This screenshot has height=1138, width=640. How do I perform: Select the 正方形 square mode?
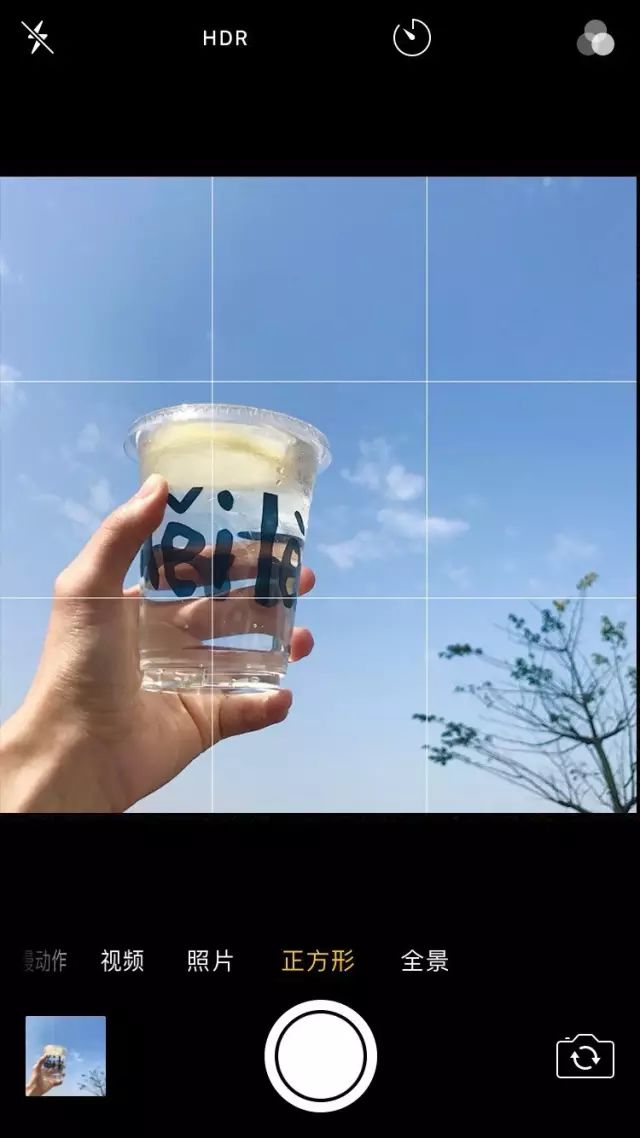pos(318,961)
